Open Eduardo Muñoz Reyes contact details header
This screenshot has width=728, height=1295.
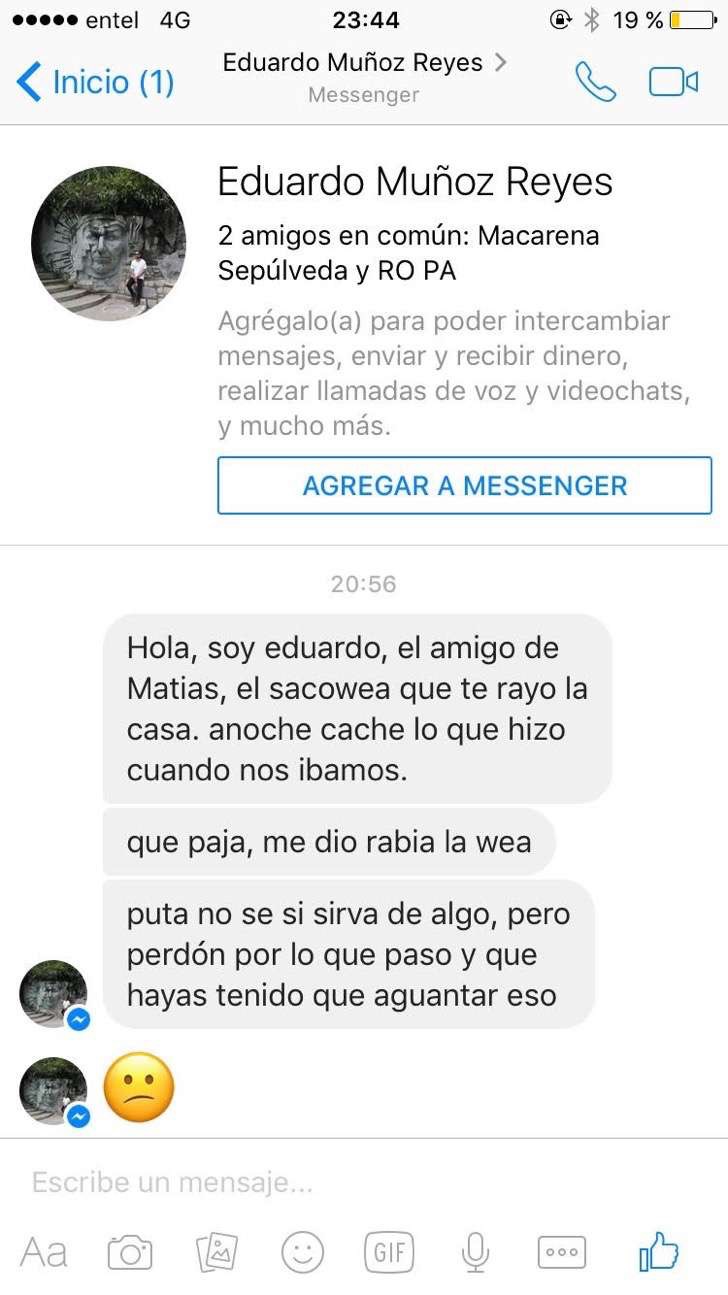point(364,77)
